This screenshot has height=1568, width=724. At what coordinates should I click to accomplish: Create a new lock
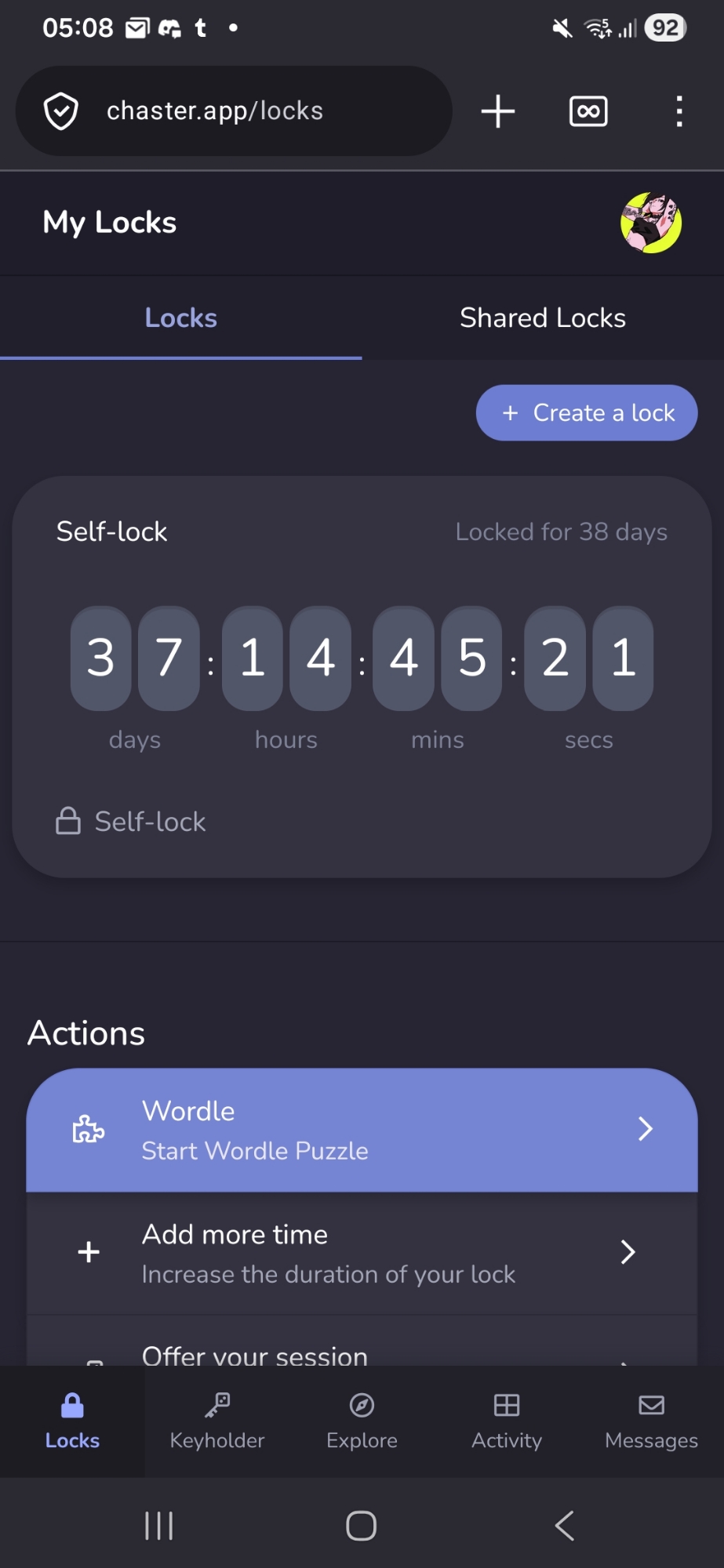point(587,413)
